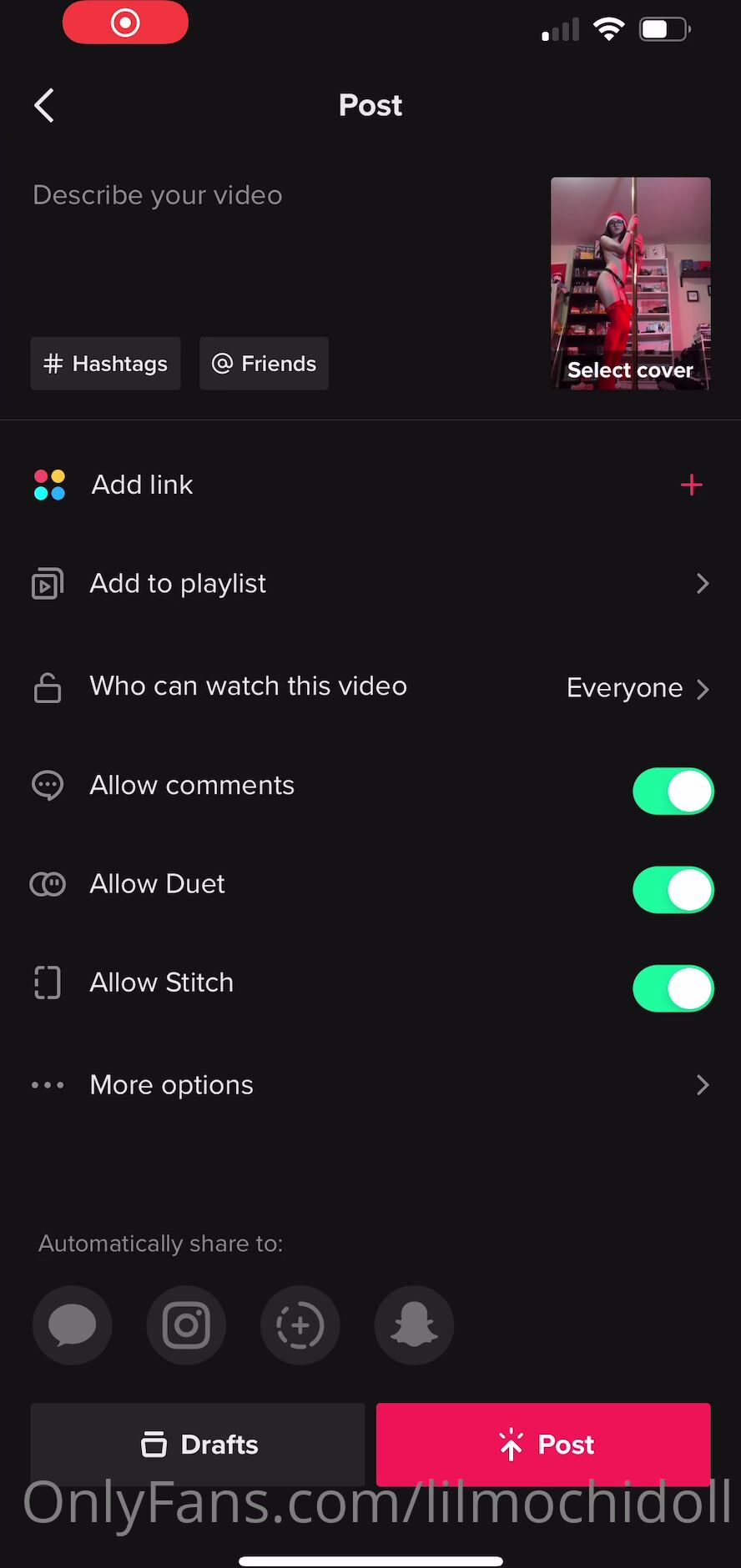The height and width of the screenshot is (1568, 741).
Task: Save the video to Drafts
Action: tap(198, 1444)
